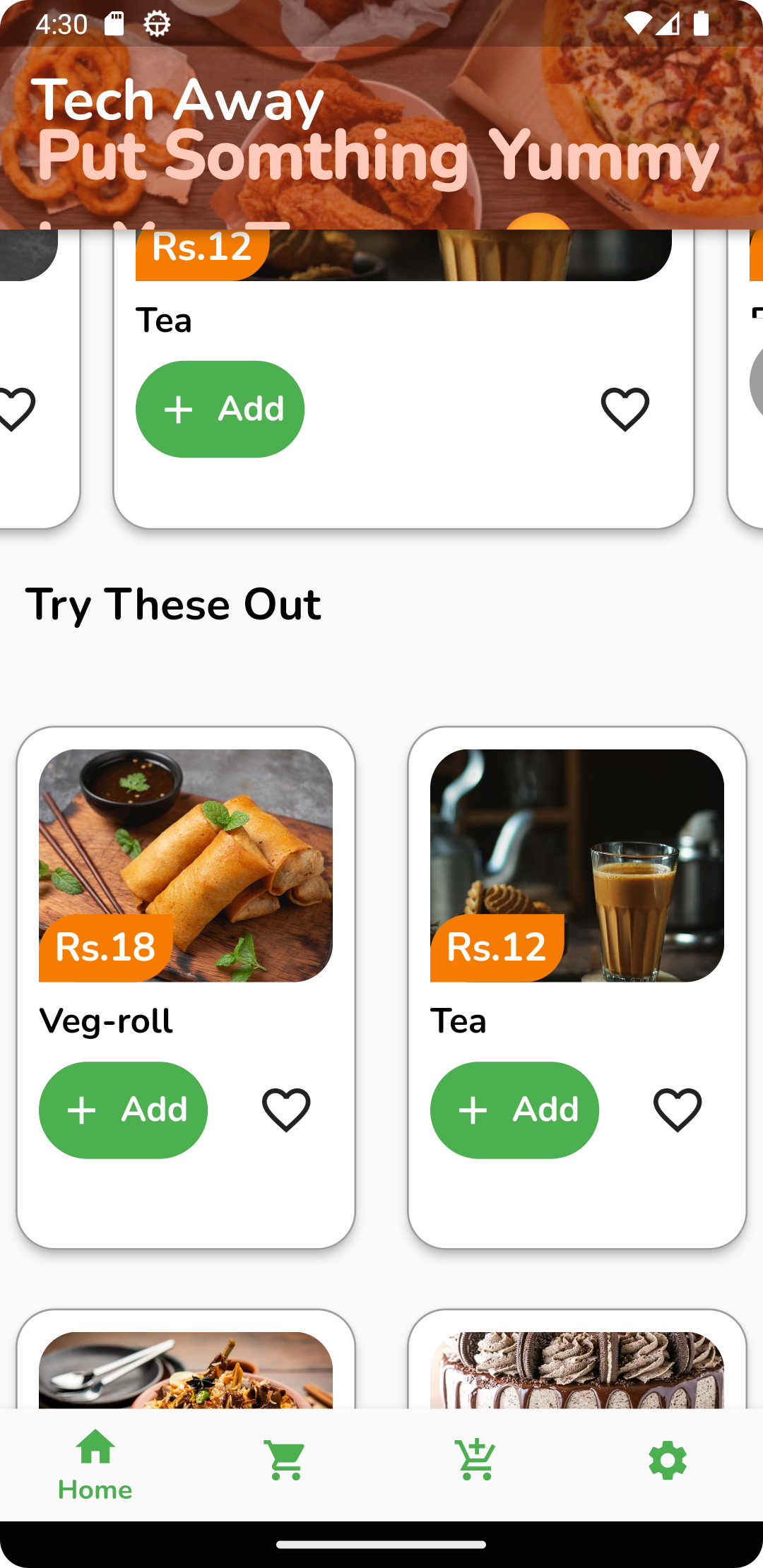Add the Tea from the top carousel

(x=220, y=409)
